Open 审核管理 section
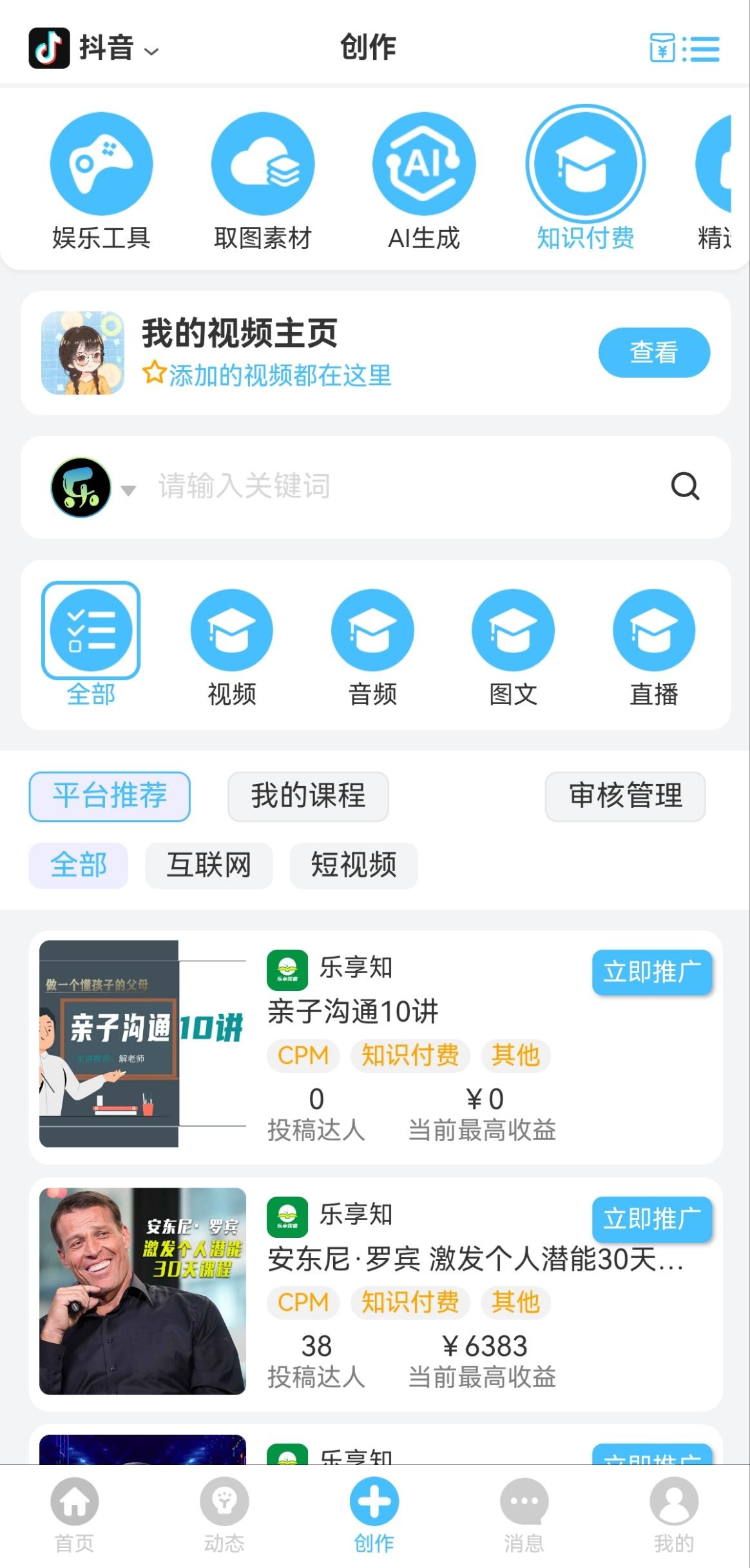 point(625,796)
